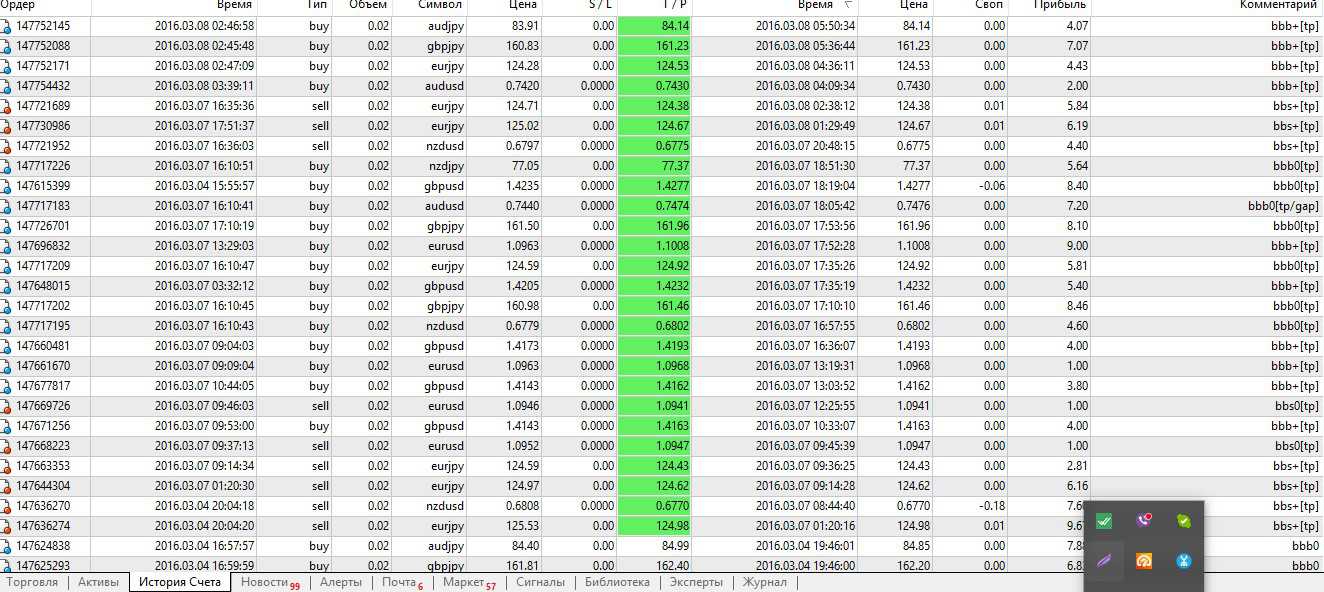Open the Viber tray icon

(1144, 520)
